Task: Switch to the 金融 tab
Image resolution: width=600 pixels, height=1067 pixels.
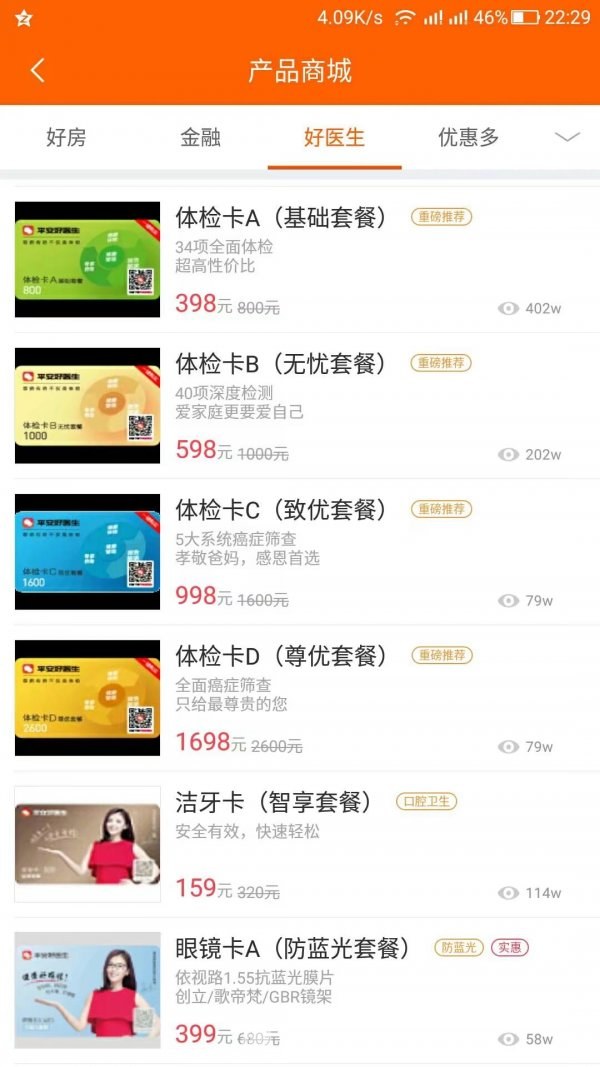Action: point(200,137)
